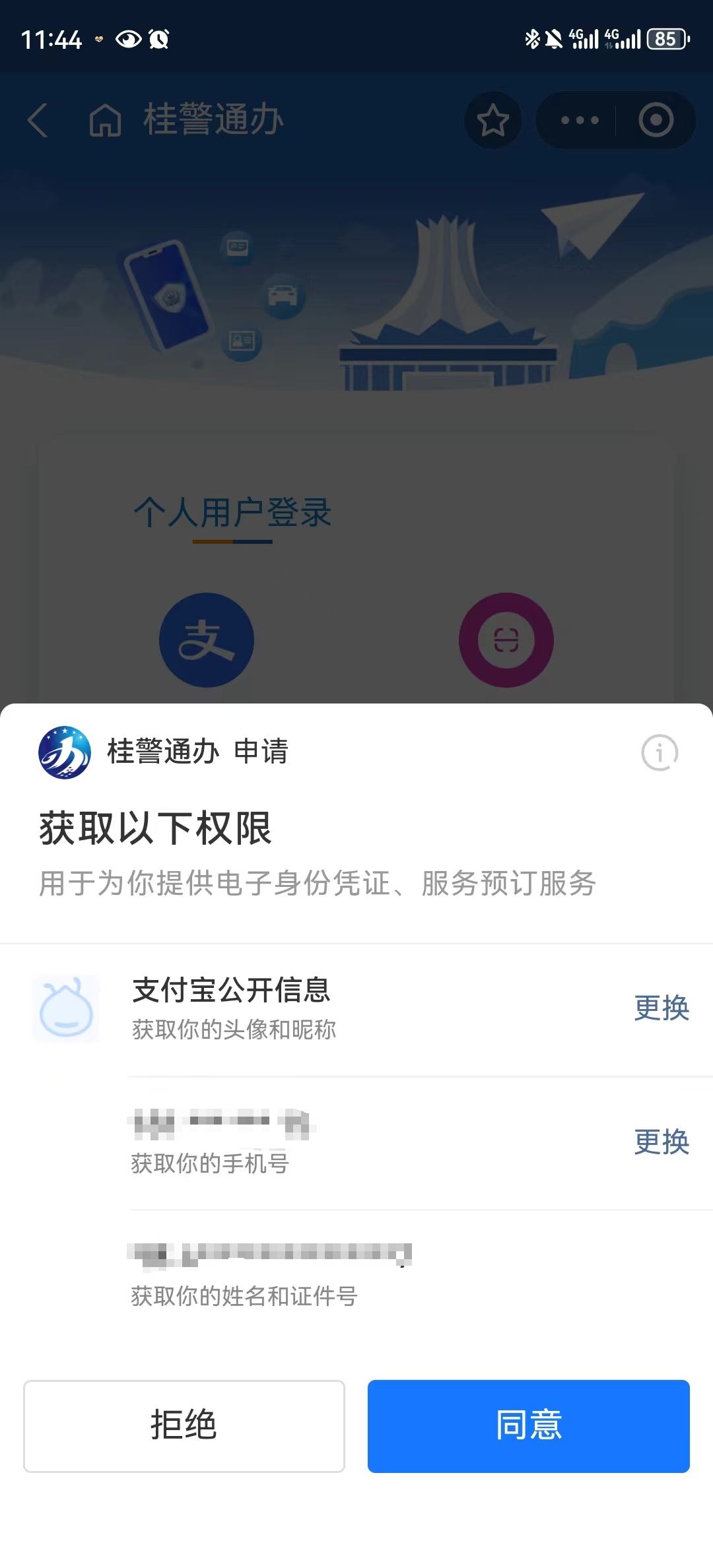Image resolution: width=713 pixels, height=1568 pixels.
Task: Open the info icon beside 桂警通办 申请
Action: (x=660, y=752)
